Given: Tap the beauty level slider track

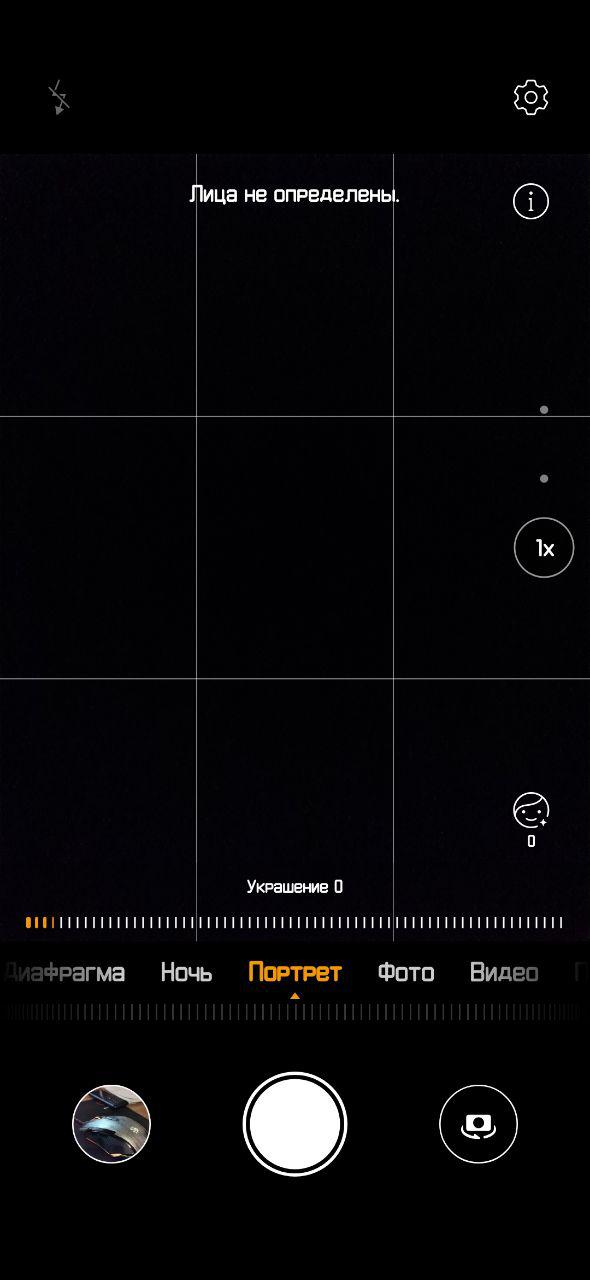Looking at the screenshot, I should (294, 923).
